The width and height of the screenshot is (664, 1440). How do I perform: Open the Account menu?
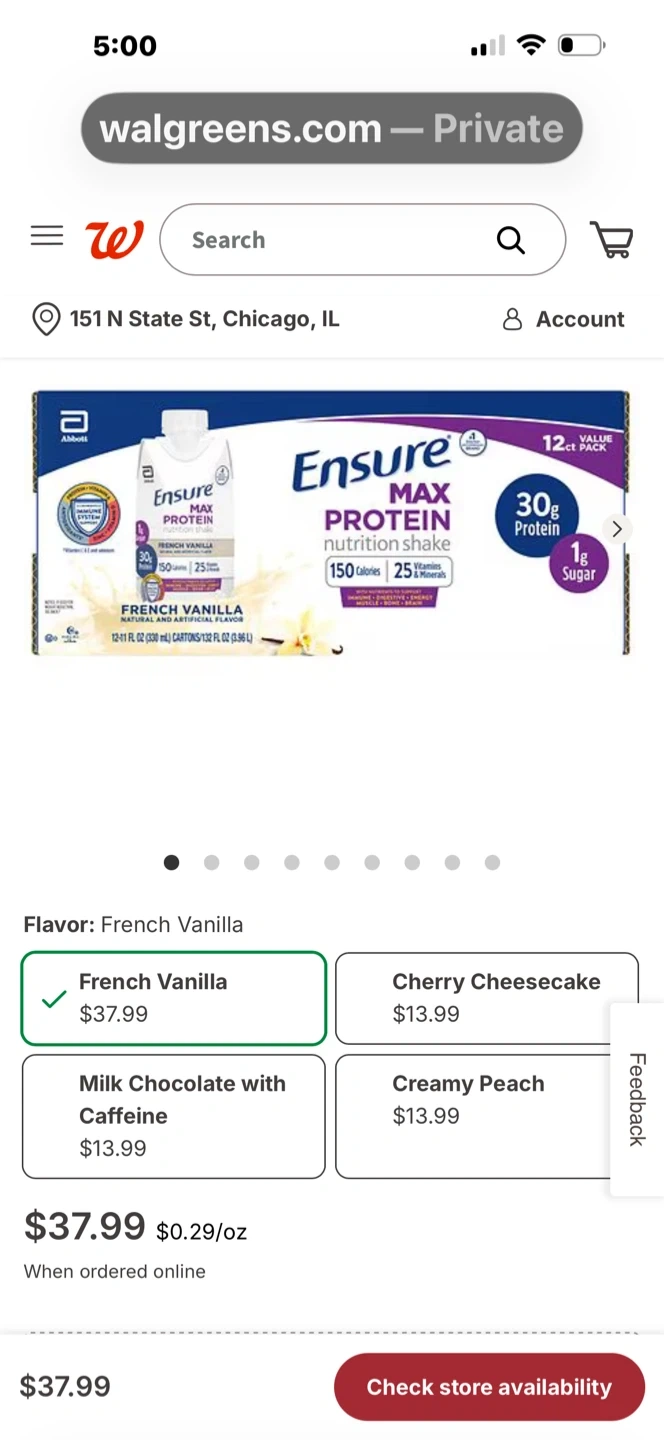pyautogui.click(x=563, y=319)
